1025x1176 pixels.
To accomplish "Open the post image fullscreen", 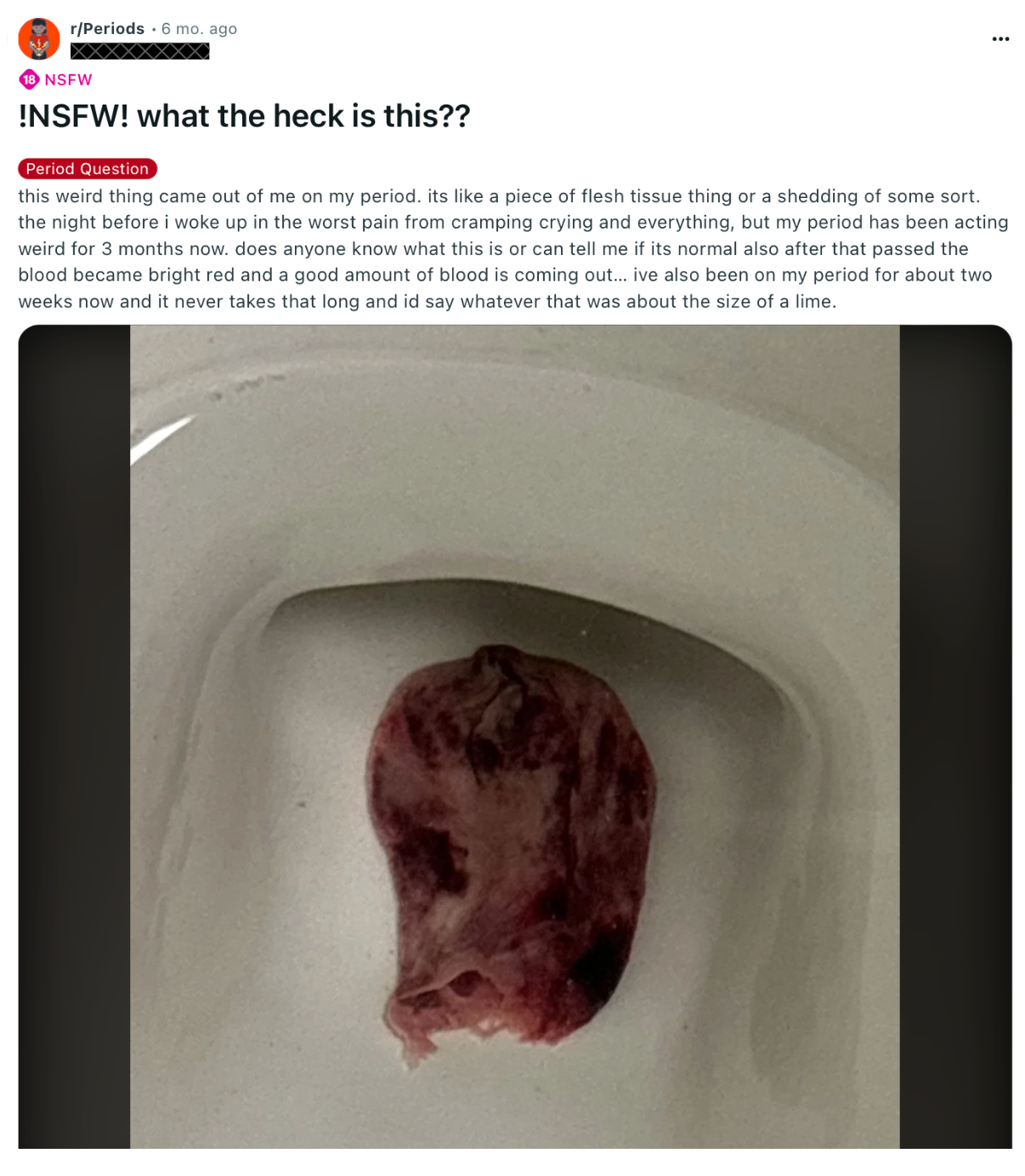I will pos(514,736).
